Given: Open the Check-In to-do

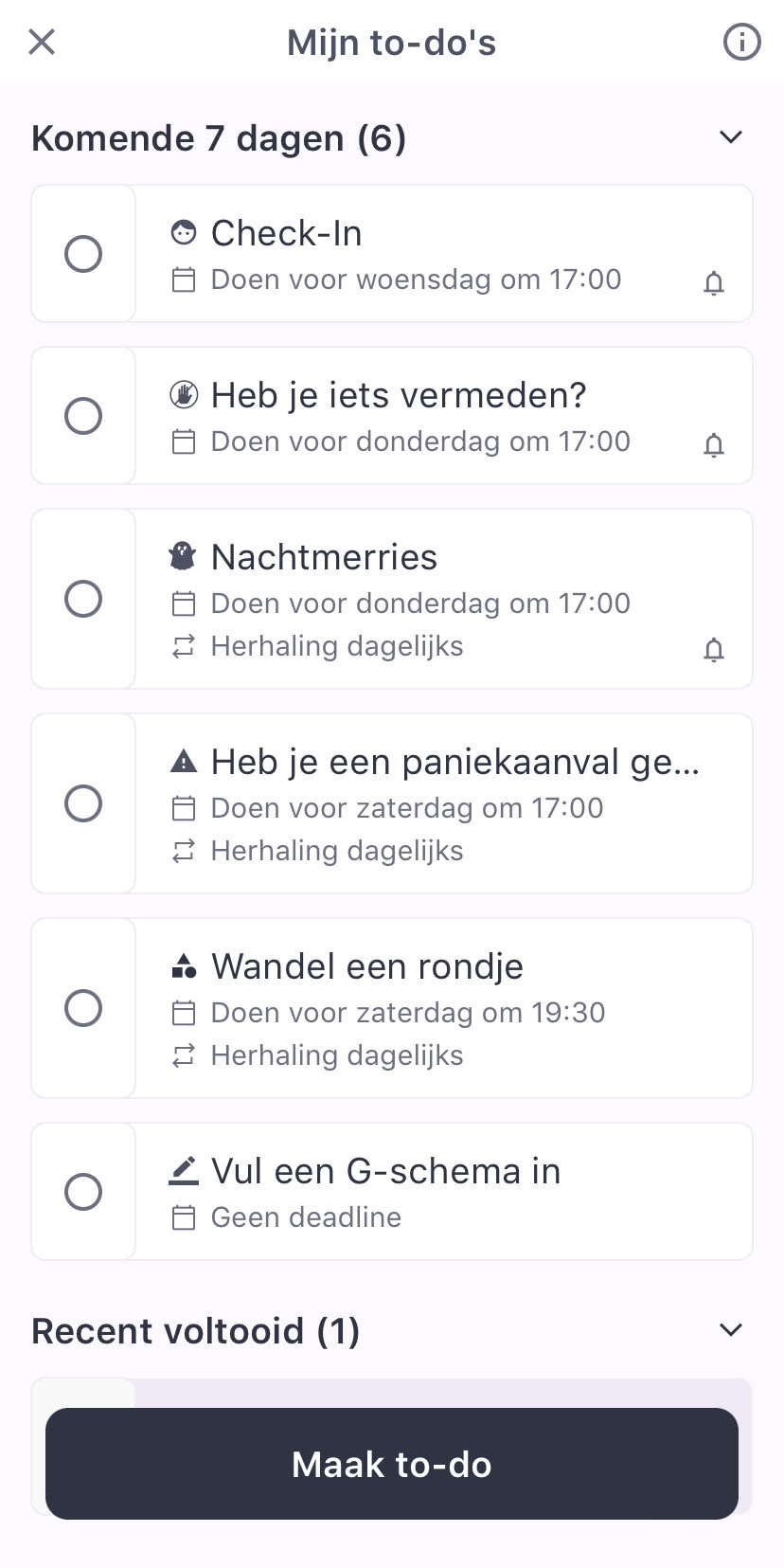Looking at the screenshot, I should click(x=444, y=254).
